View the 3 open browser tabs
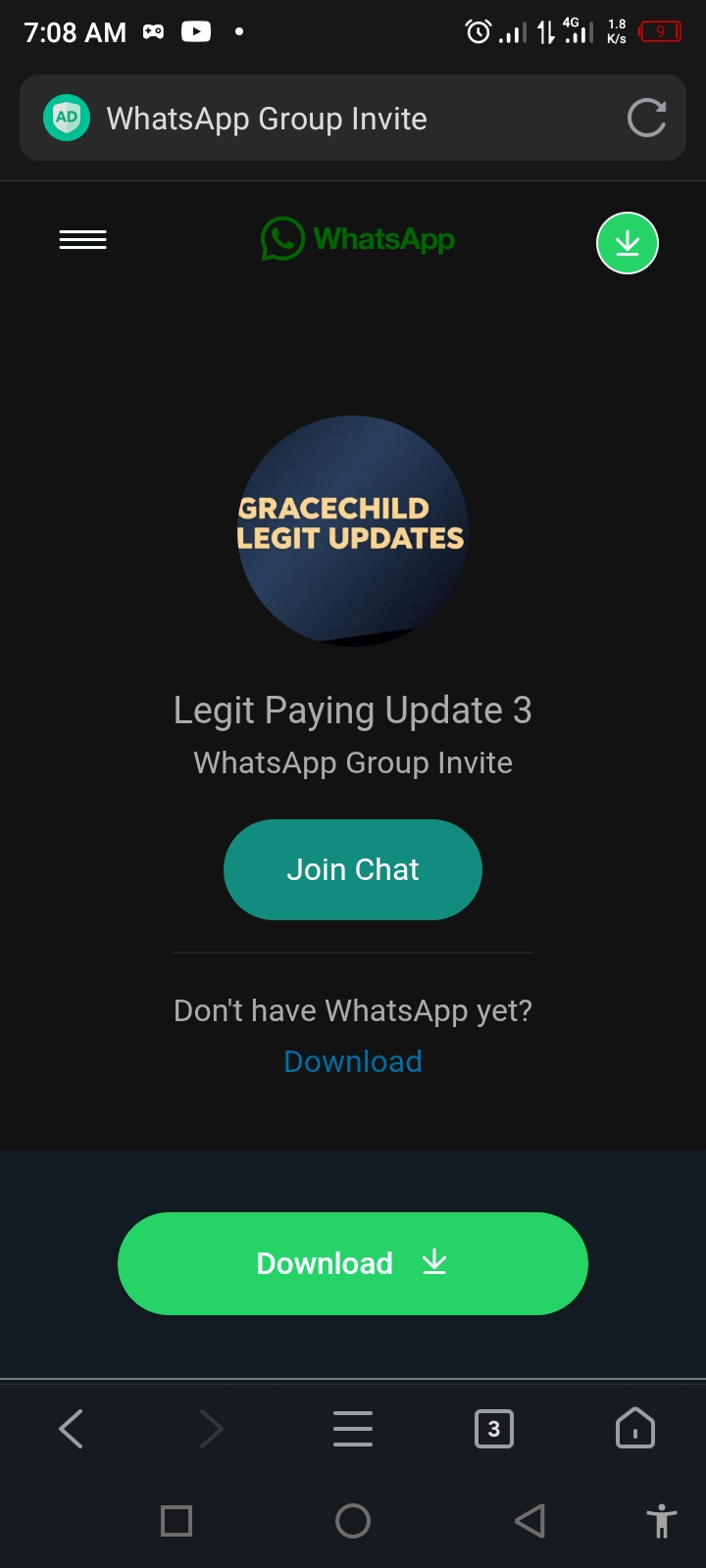 pyautogui.click(x=493, y=1429)
